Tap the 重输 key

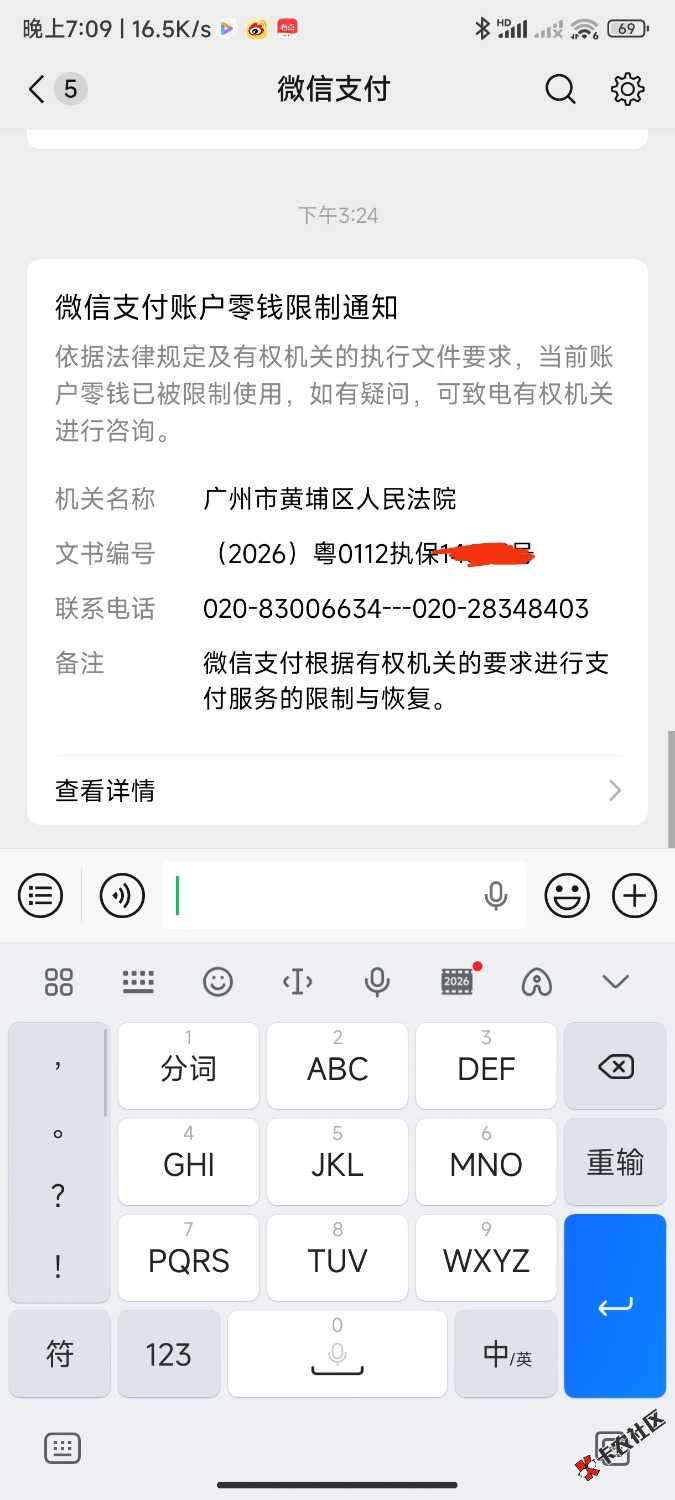pos(615,1163)
